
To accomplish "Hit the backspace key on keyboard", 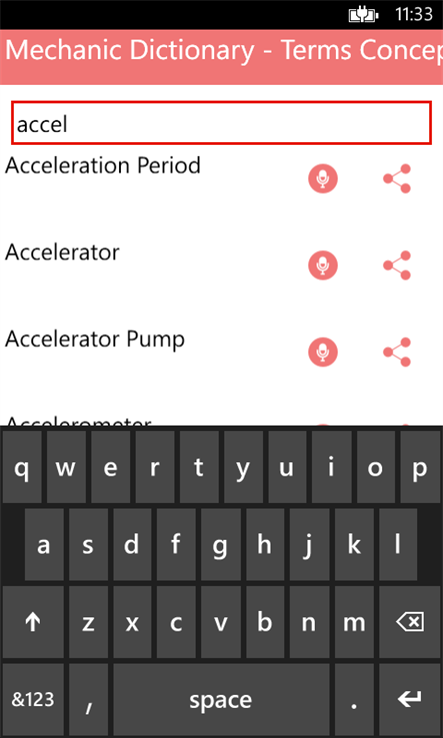I will 410,623.
